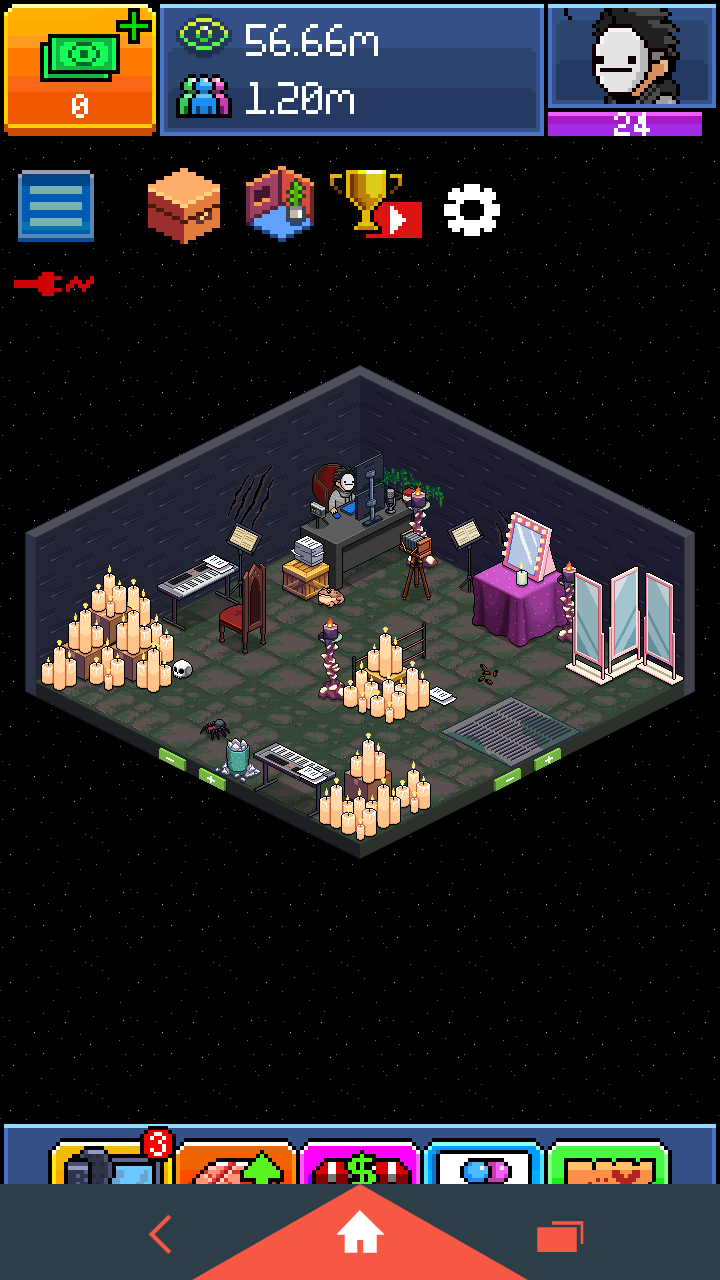Tap the red power plug icon
The width and height of the screenshot is (720, 1280).
coord(54,285)
